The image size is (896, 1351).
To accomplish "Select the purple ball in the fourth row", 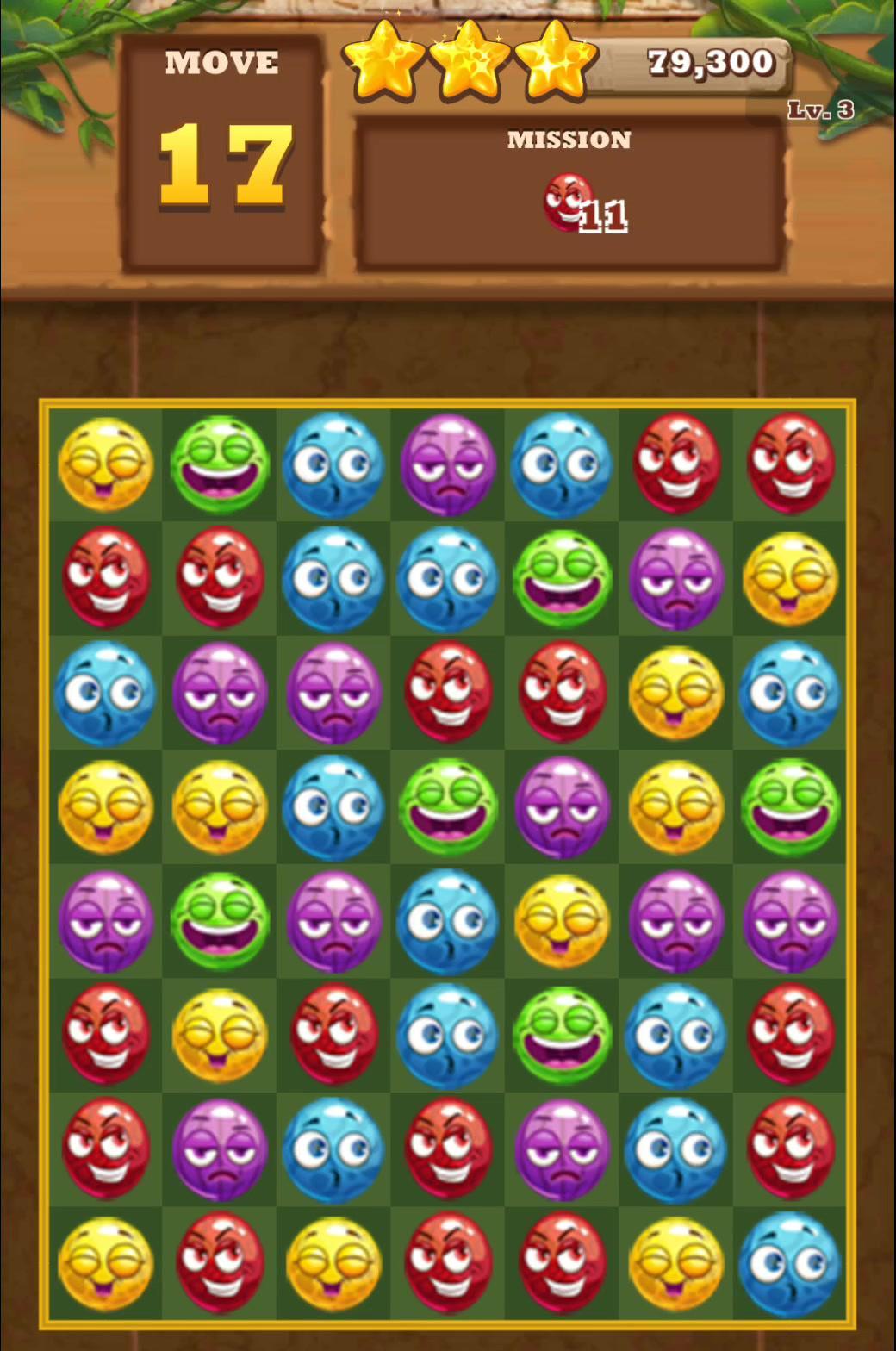I will click(x=562, y=807).
